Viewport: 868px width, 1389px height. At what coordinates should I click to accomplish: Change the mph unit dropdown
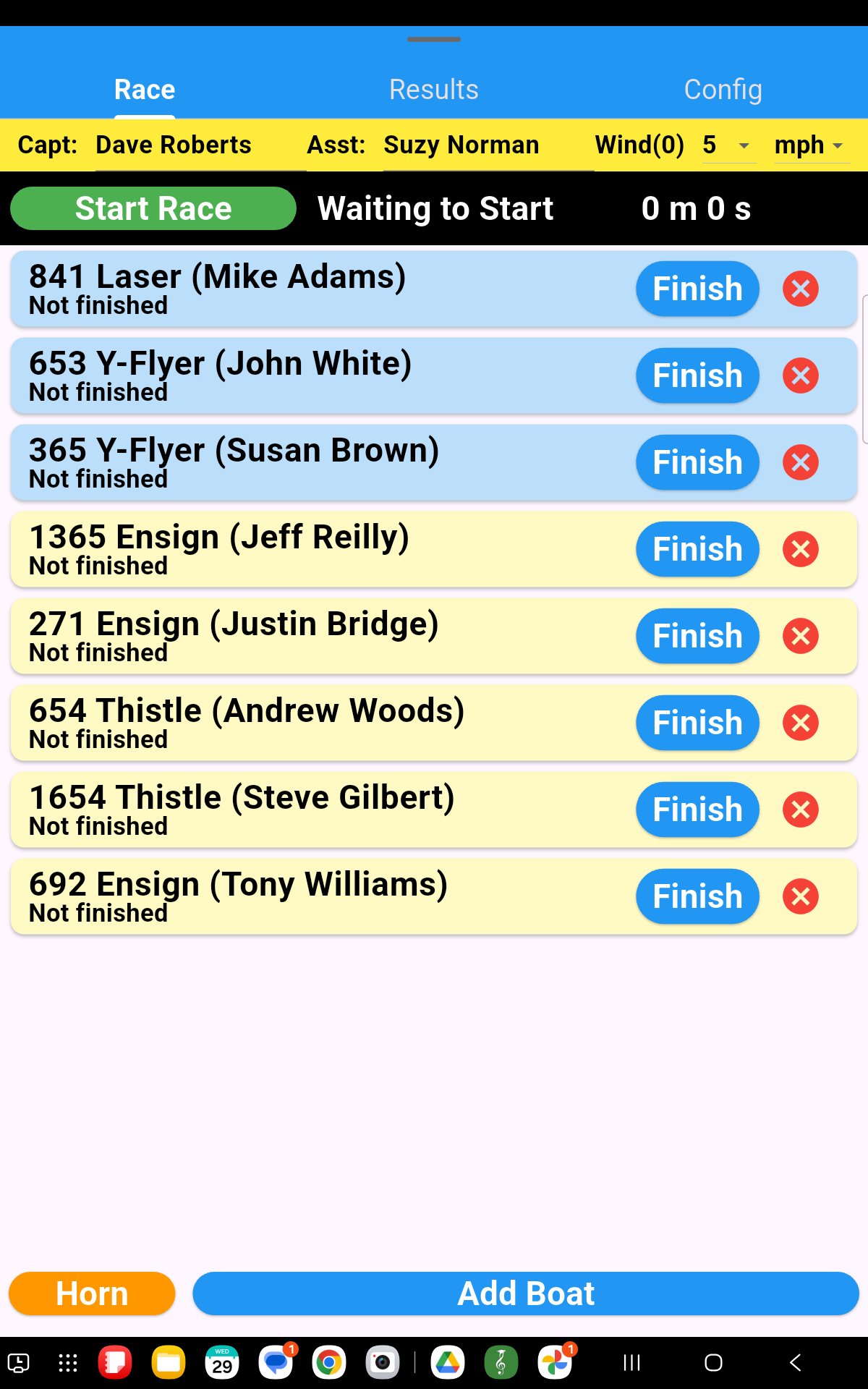tap(810, 145)
